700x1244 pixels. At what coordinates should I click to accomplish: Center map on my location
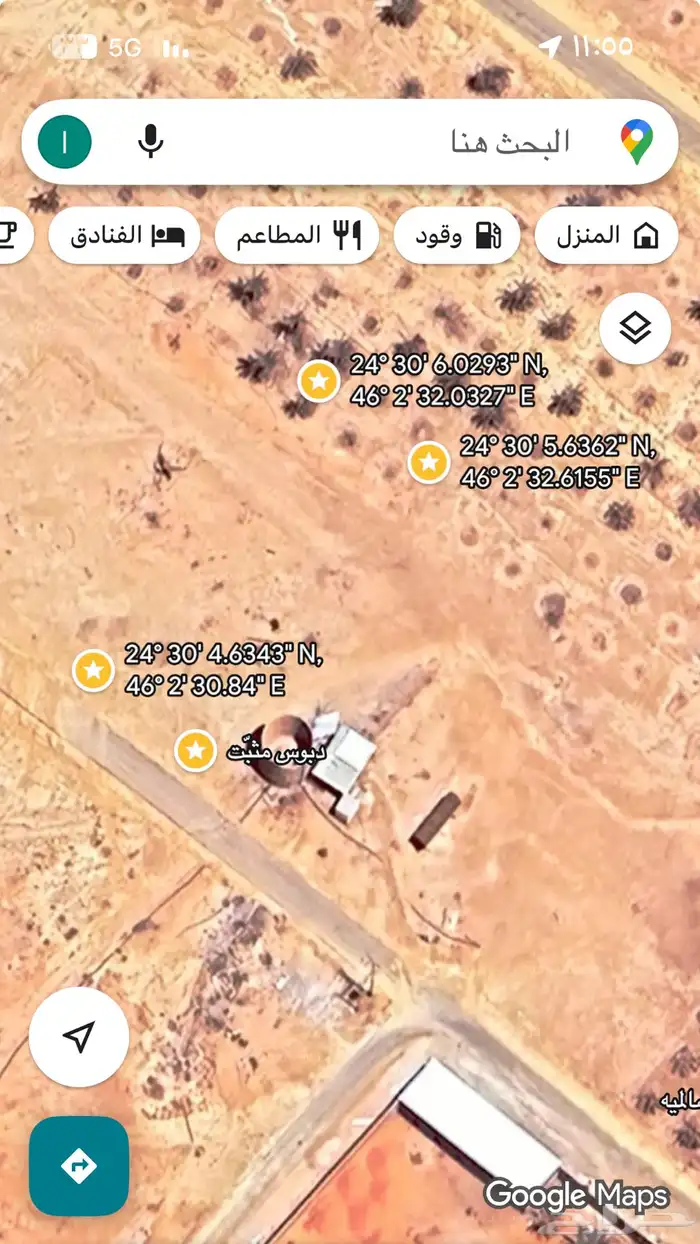point(79,1037)
